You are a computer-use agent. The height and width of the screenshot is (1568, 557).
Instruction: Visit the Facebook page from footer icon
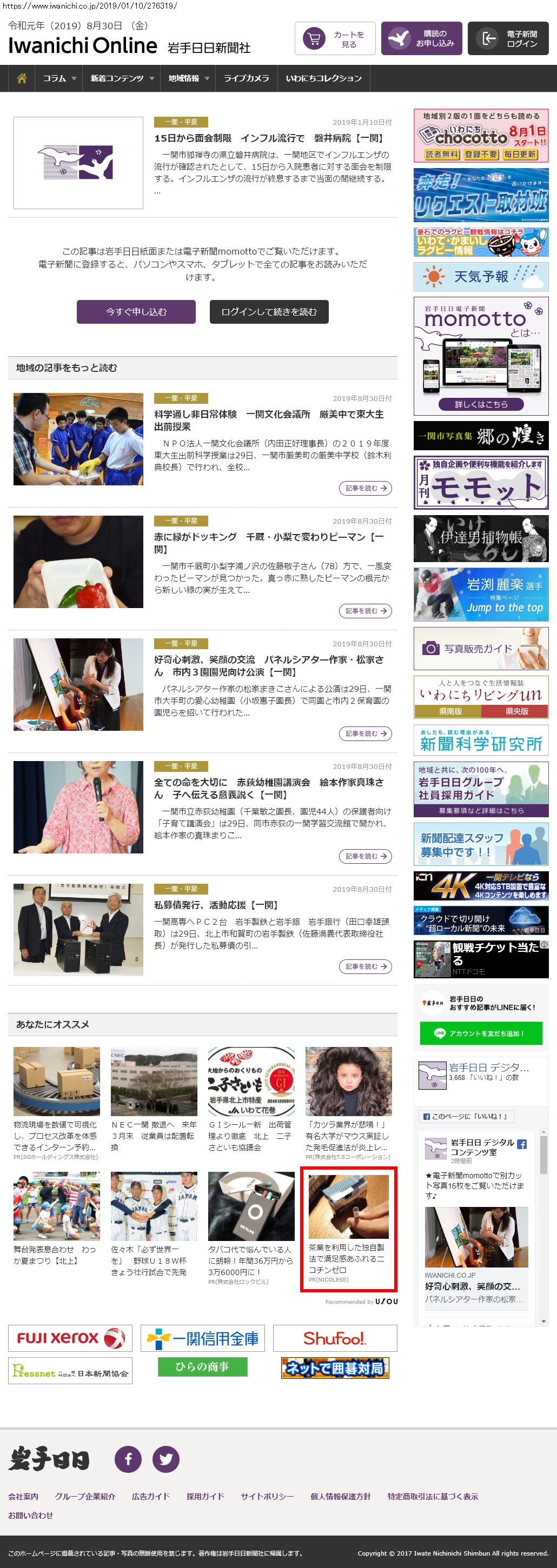coord(129,1459)
